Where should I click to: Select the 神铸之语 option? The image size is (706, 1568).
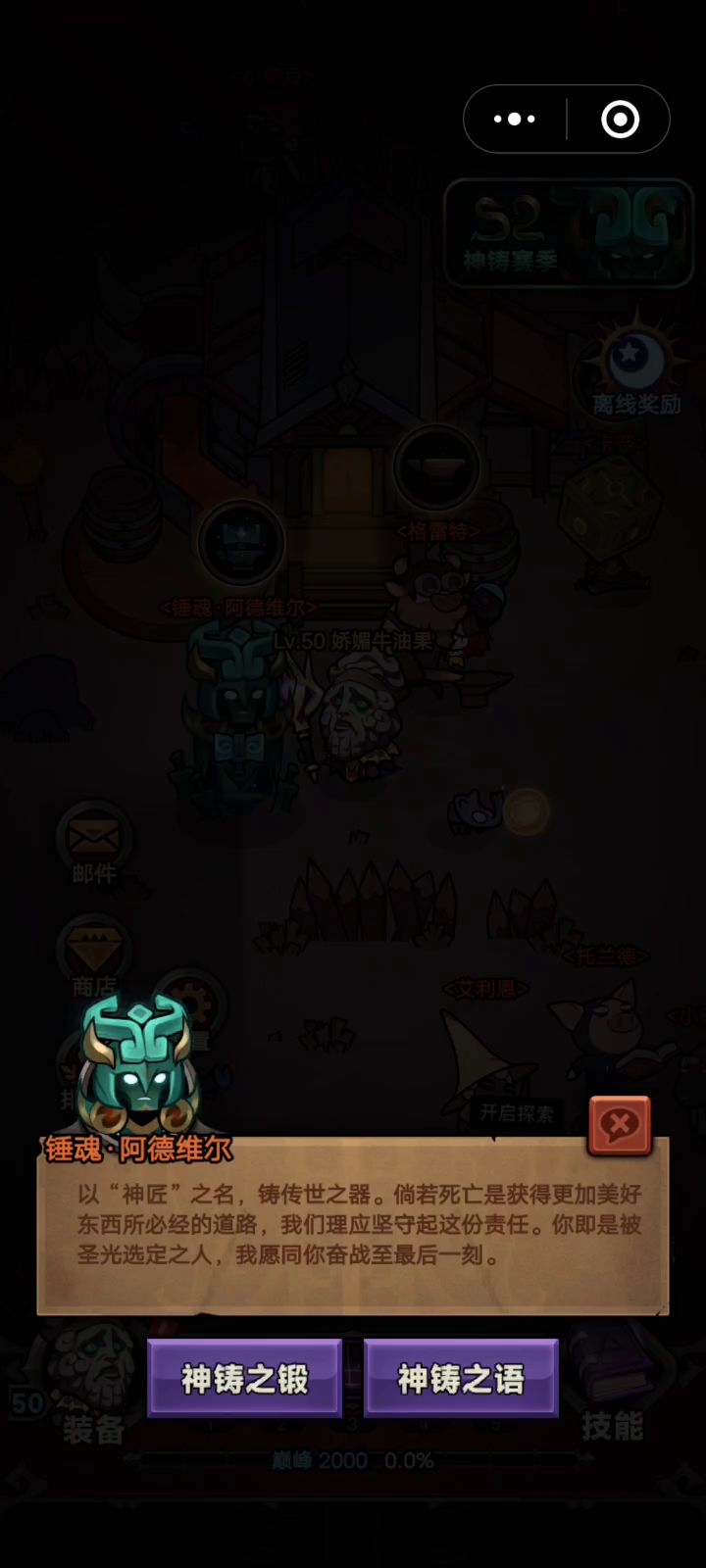(x=461, y=1378)
